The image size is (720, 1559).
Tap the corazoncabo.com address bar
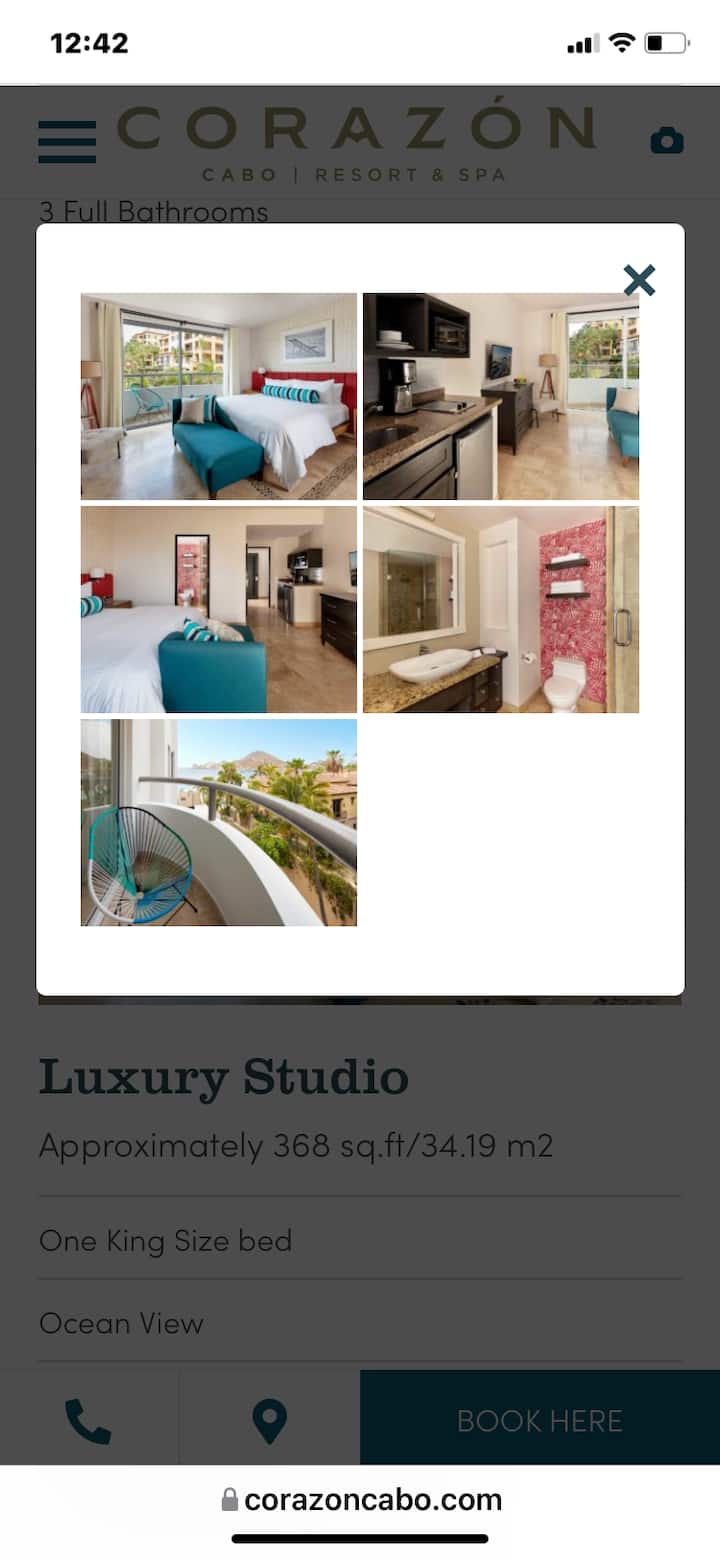[360, 1500]
